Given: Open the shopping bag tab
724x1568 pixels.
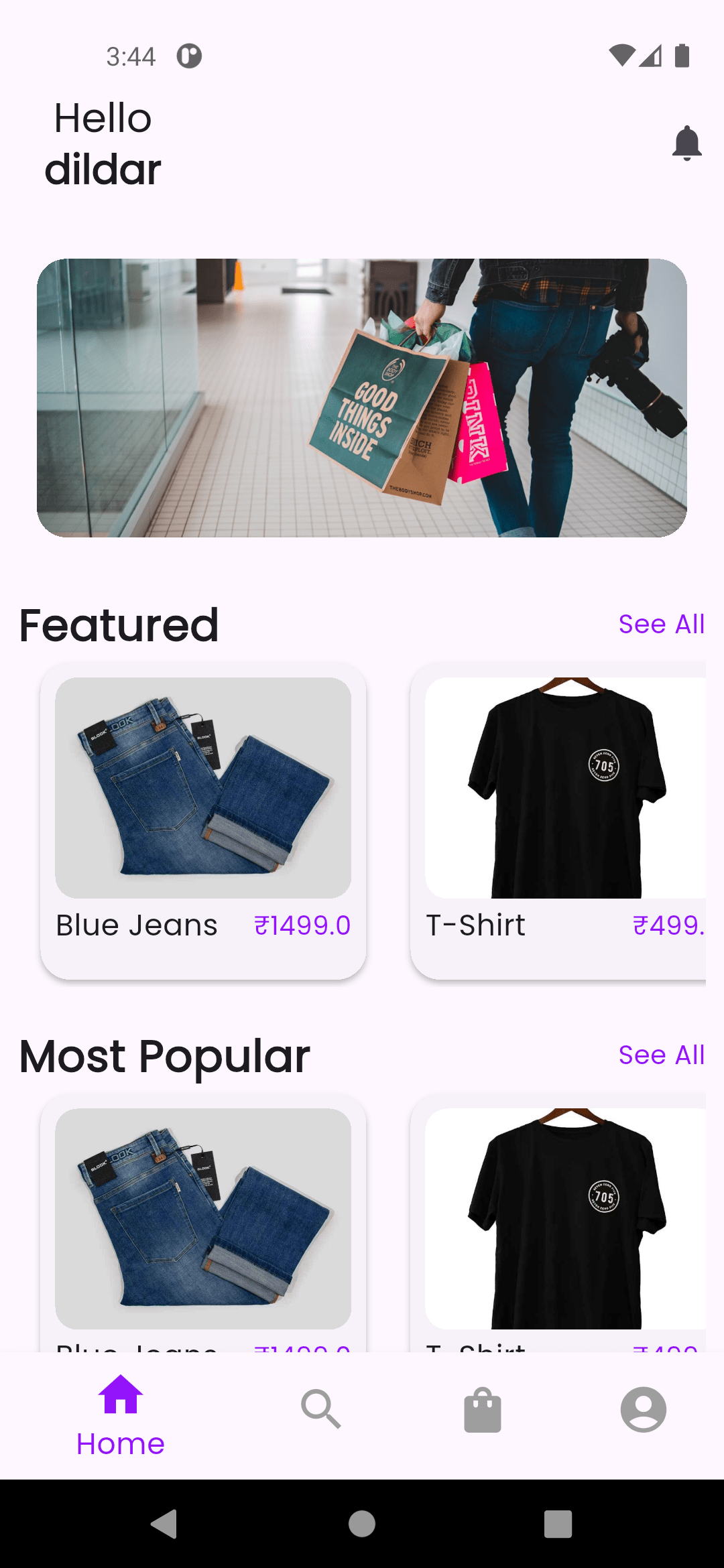Looking at the screenshot, I should (x=483, y=1409).
